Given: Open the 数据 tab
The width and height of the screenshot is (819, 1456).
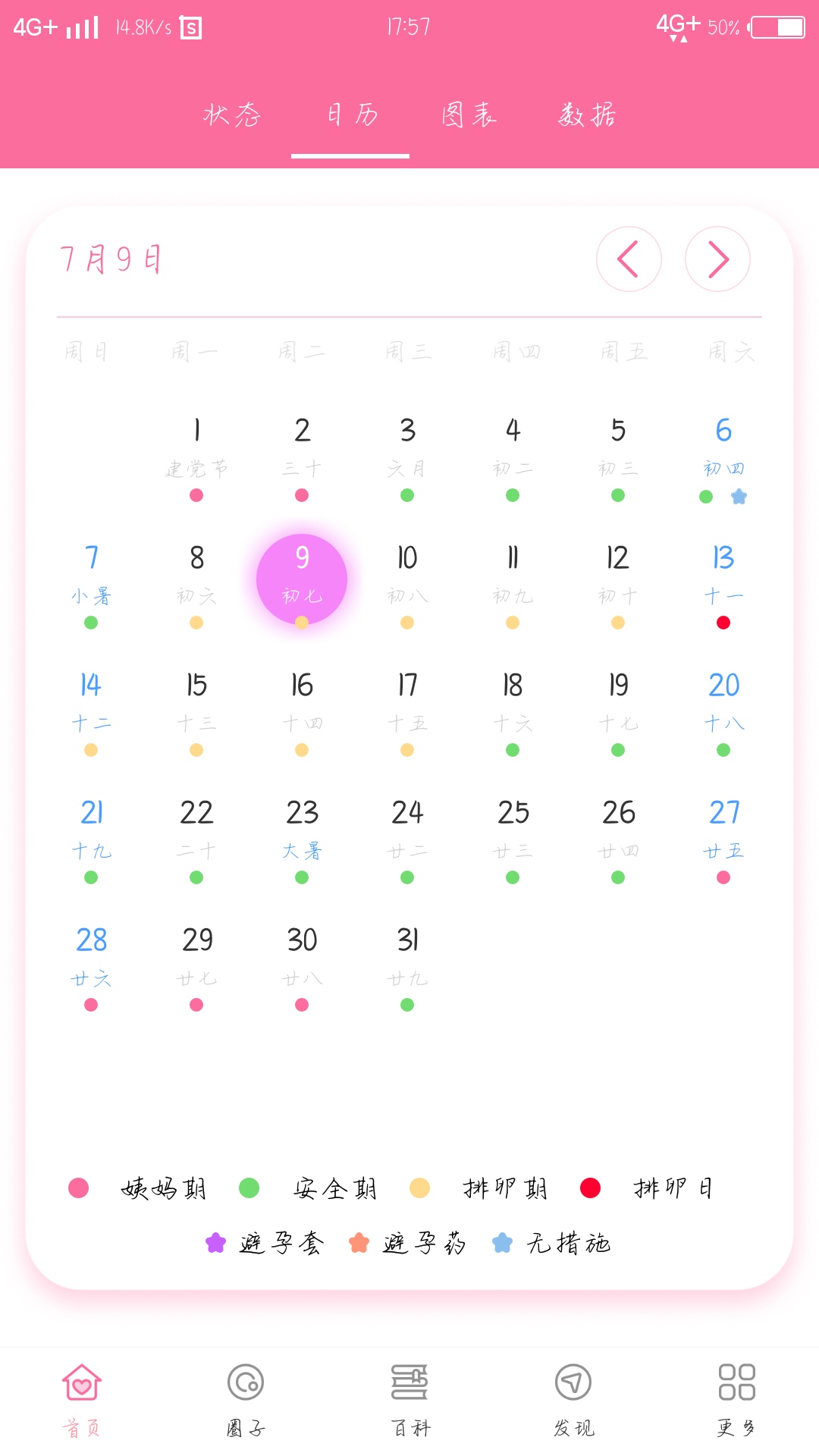Looking at the screenshot, I should point(588,115).
